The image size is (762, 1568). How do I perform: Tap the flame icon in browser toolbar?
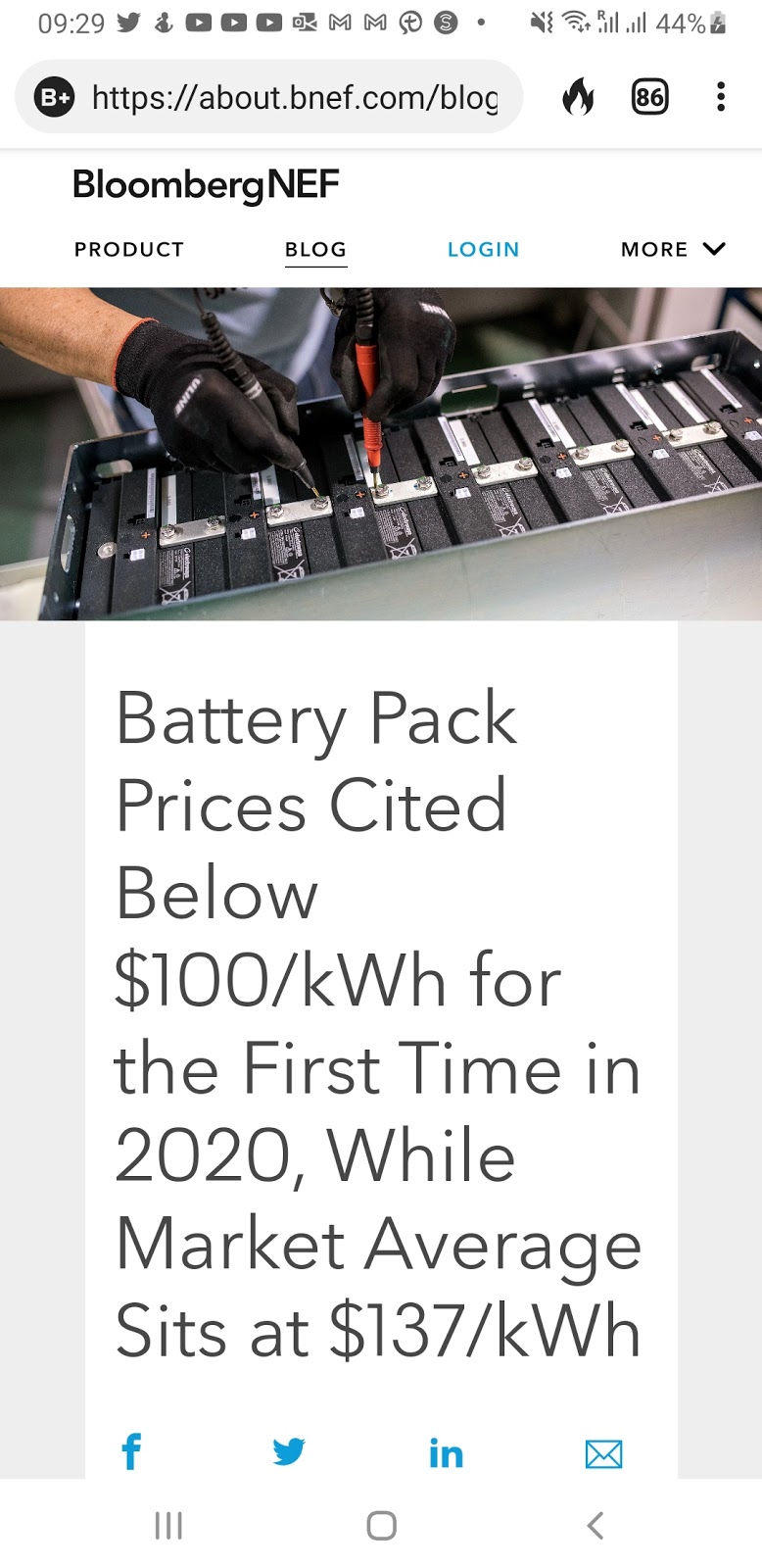coord(578,97)
